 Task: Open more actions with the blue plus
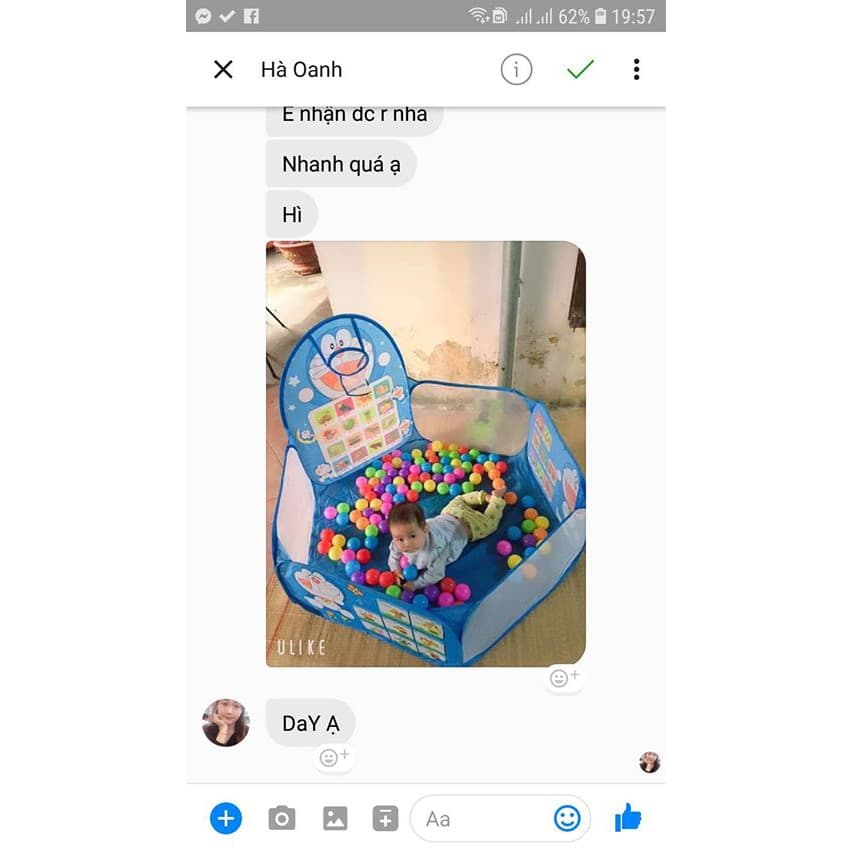[226, 818]
